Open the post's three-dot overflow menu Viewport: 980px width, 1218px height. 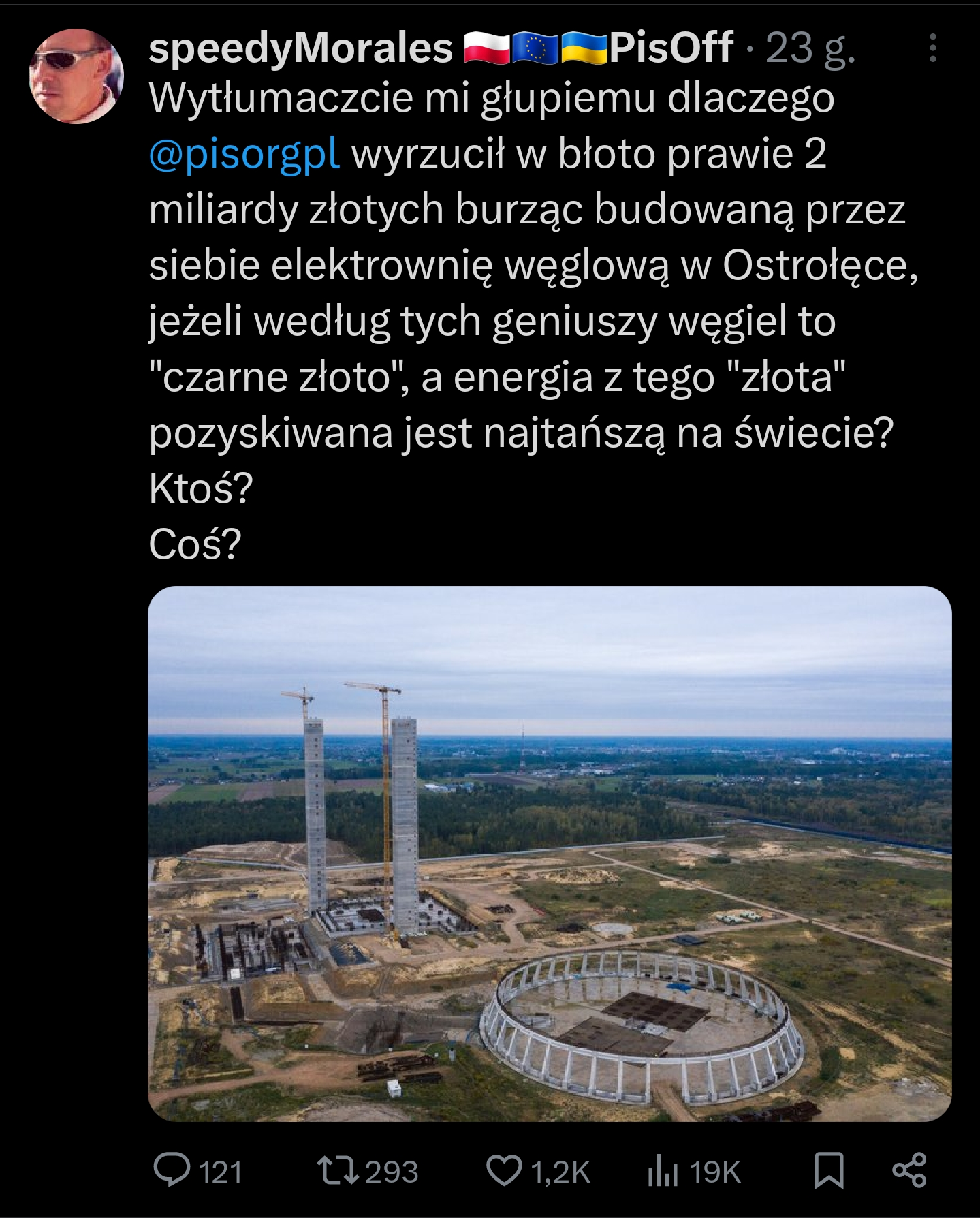pos(932,48)
